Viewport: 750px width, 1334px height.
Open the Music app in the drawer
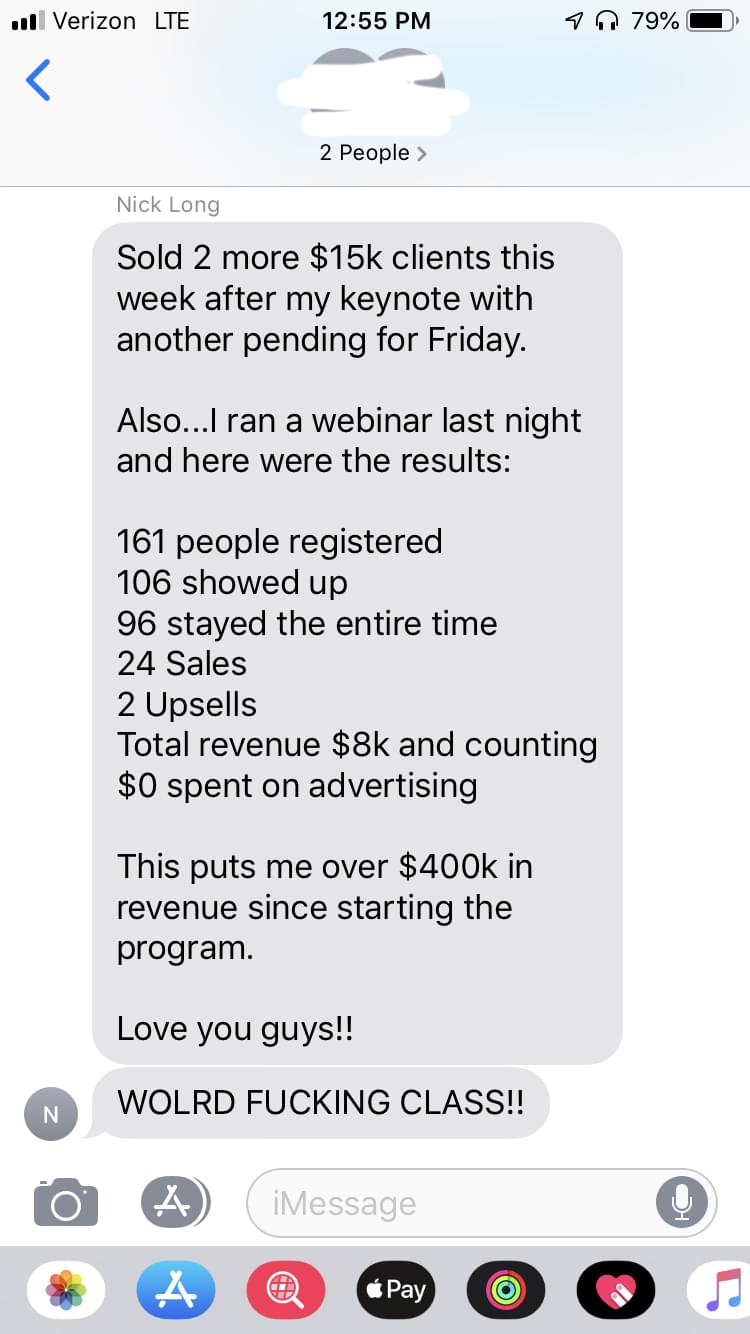[x=724, y=1290]
